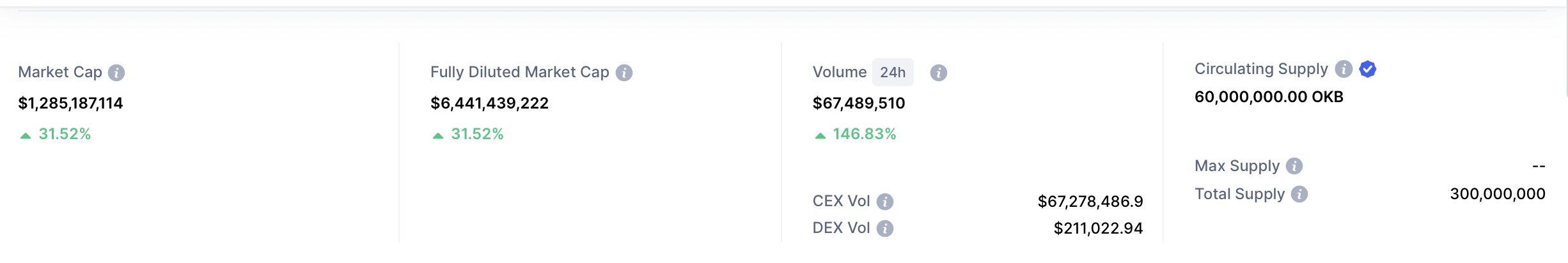
Task: Show info about Total Supply
Action: (x=1299, y=194)
